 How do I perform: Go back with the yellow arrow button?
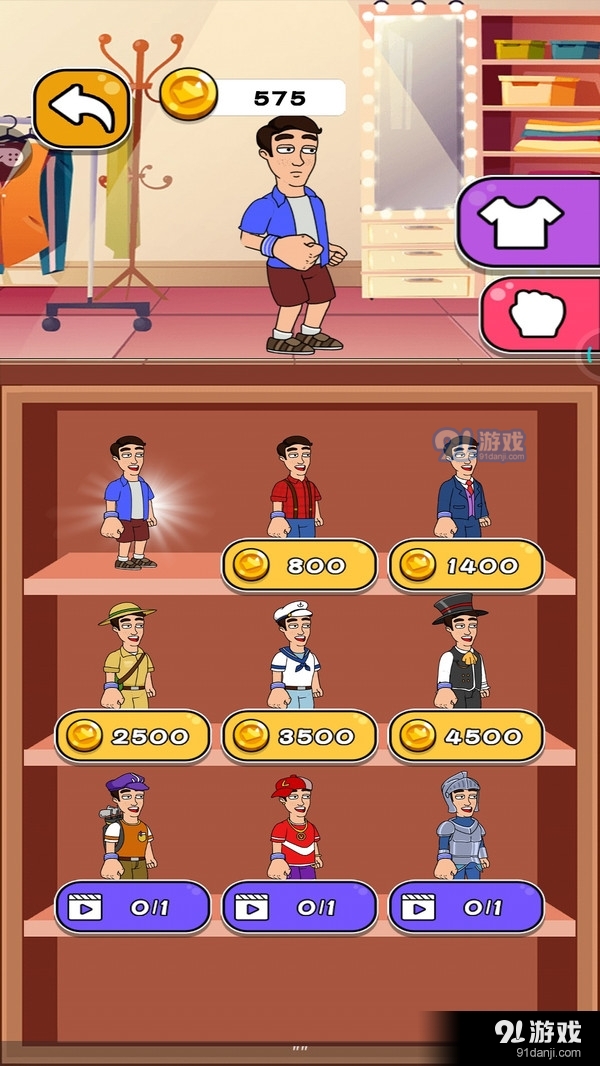[x=82, y=107]
